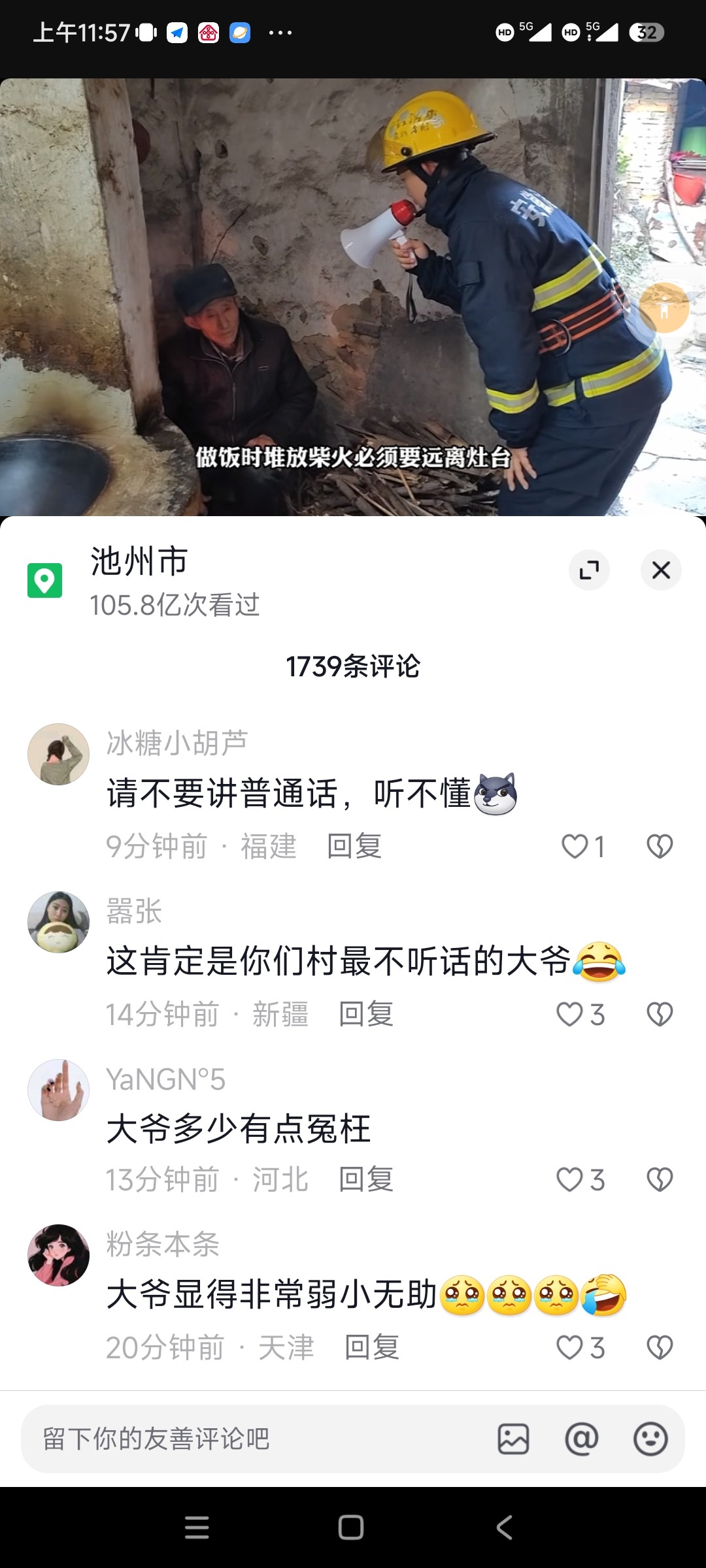Viewport: 706px width, 1568px height.
Task: Open 粉条本条's profile avatar
Action: pyautogui.click(x=58, y=1255)
